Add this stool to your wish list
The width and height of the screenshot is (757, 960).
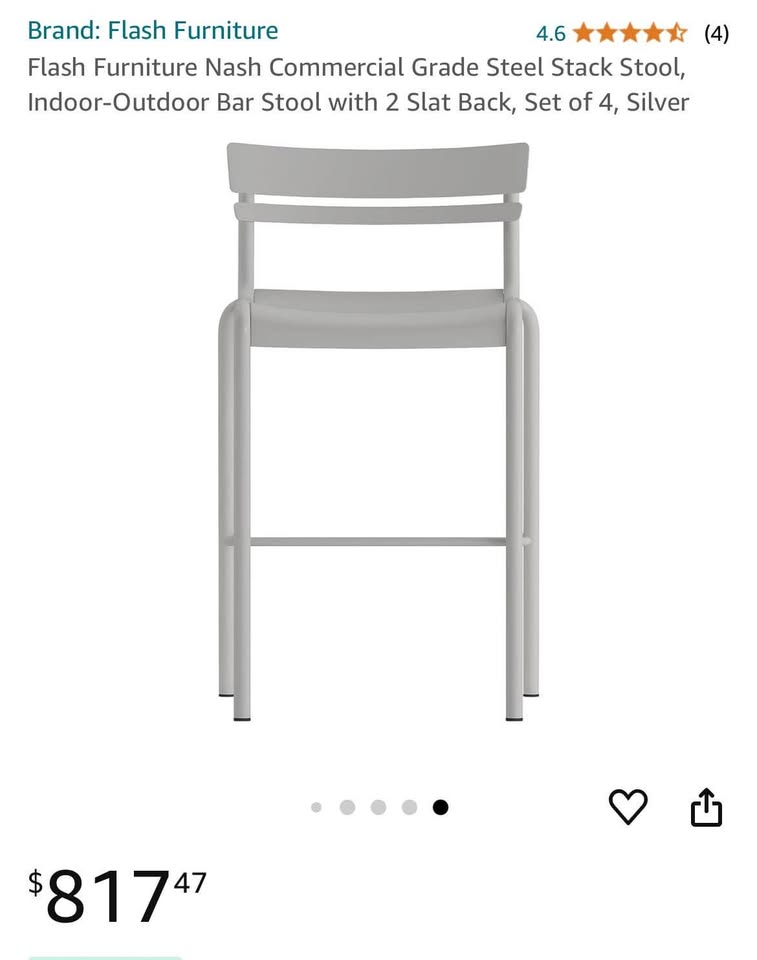pos(628,807)
